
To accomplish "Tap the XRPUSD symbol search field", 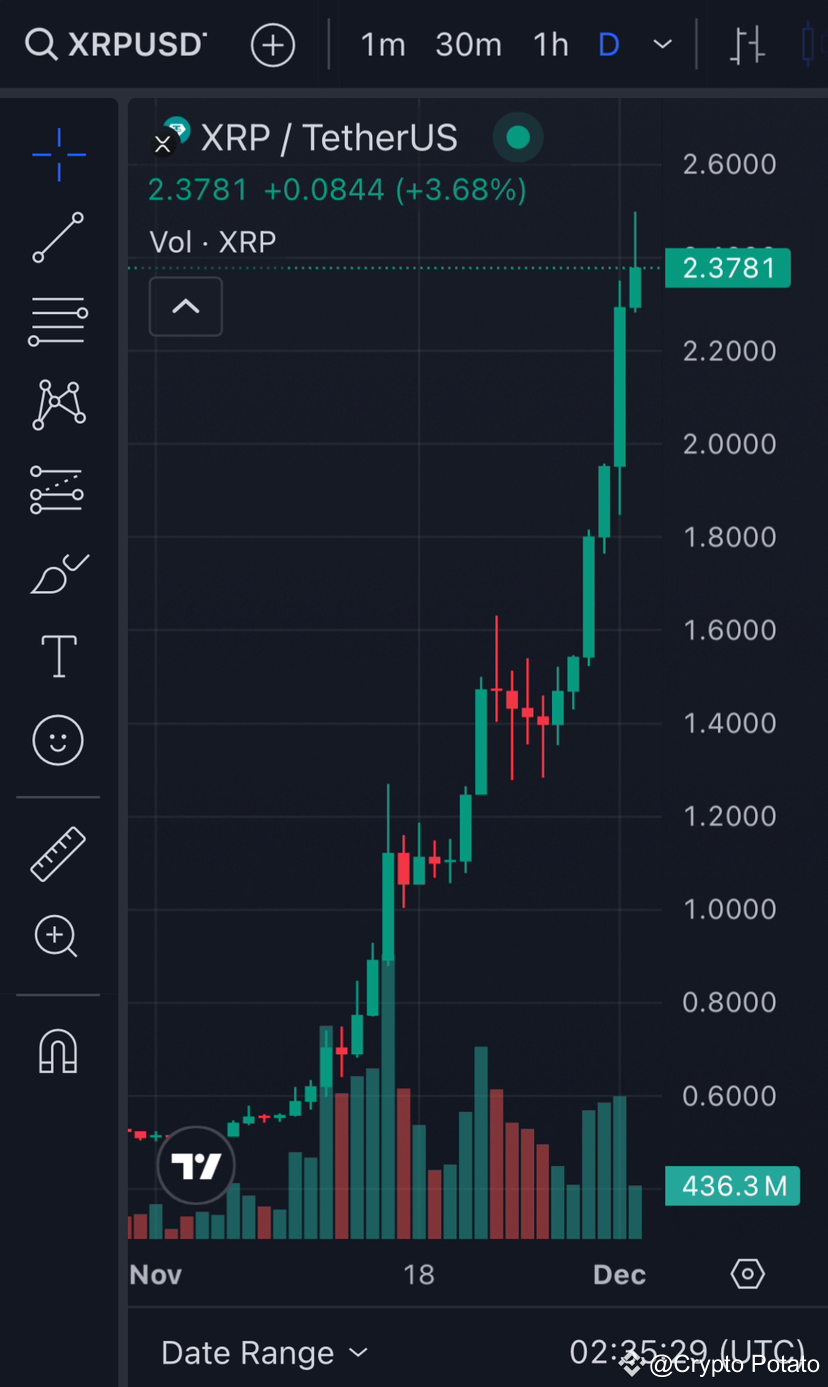I will pyautogui.click(x=115, y=44).
